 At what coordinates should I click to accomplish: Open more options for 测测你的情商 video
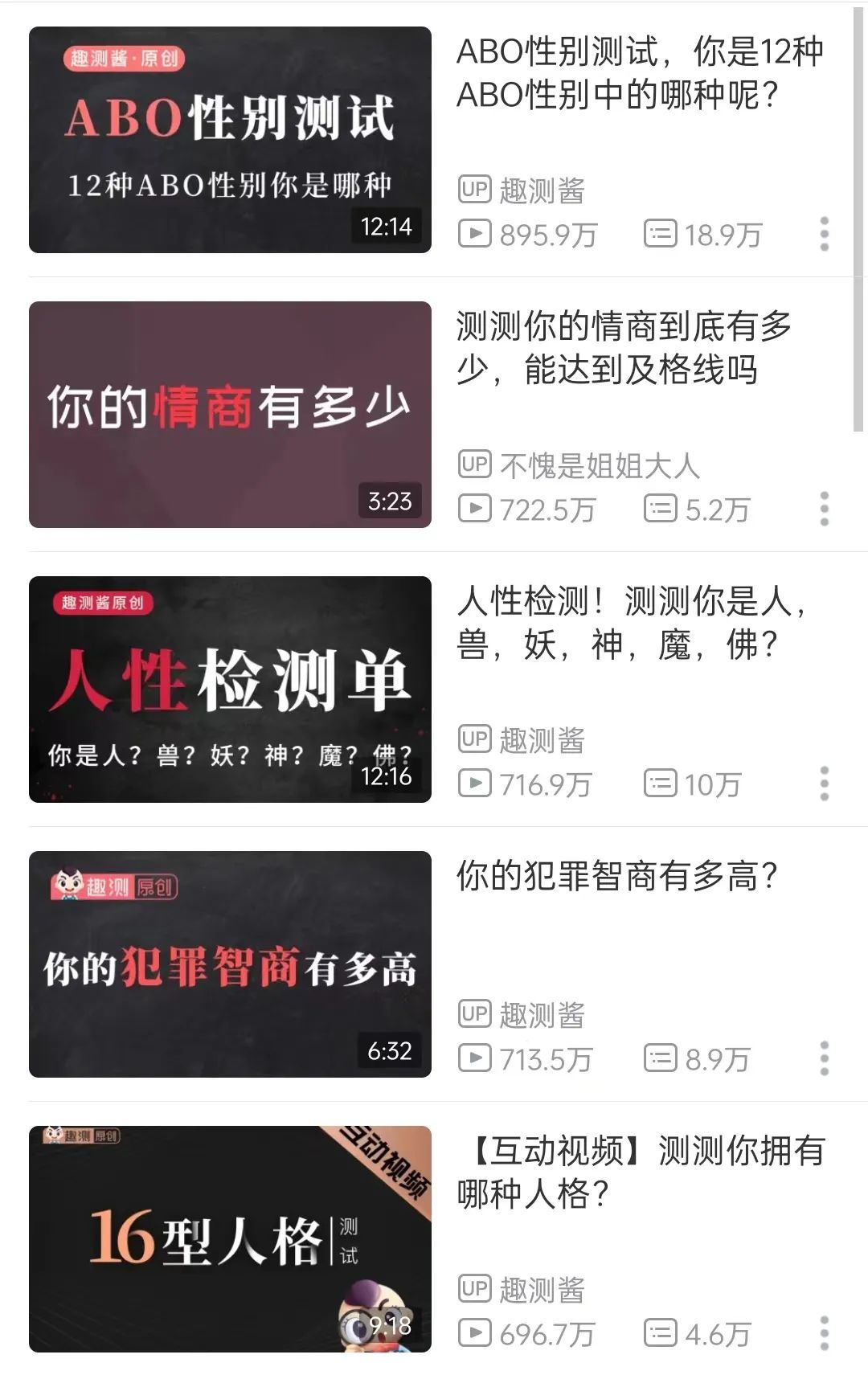[824, 509]
